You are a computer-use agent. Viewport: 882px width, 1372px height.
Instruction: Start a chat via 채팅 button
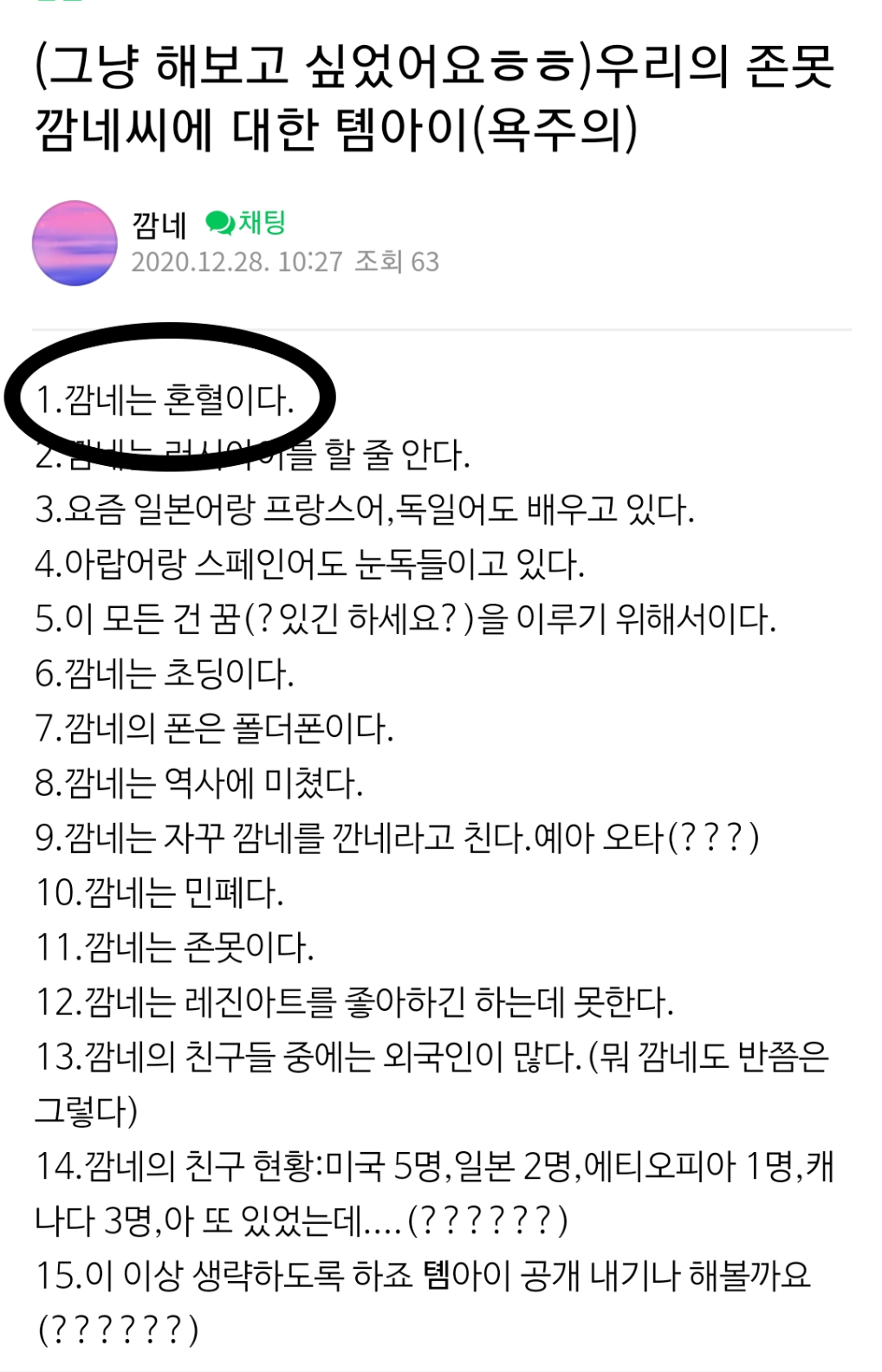[247, 223]
